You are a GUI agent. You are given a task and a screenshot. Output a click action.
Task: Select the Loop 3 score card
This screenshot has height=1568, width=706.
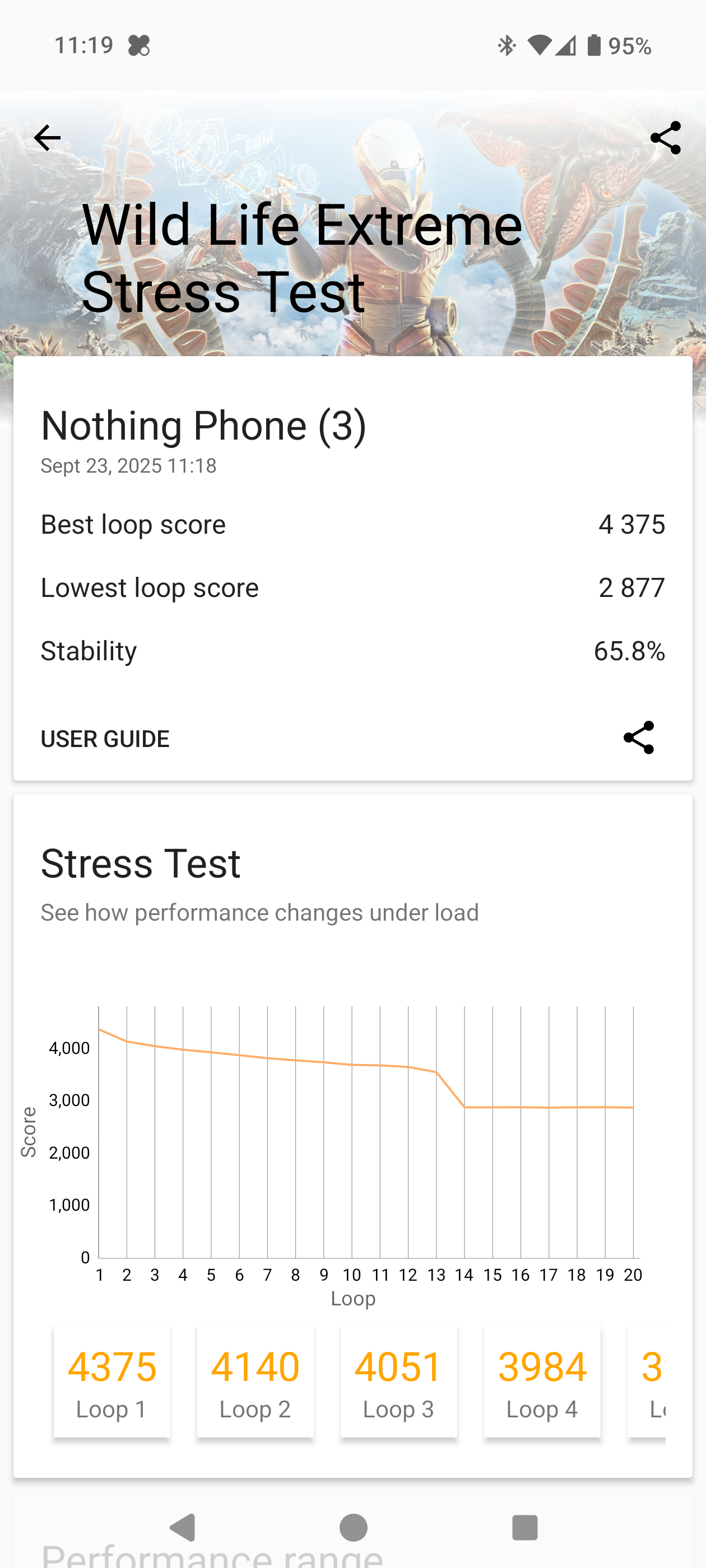point(398,1380)
